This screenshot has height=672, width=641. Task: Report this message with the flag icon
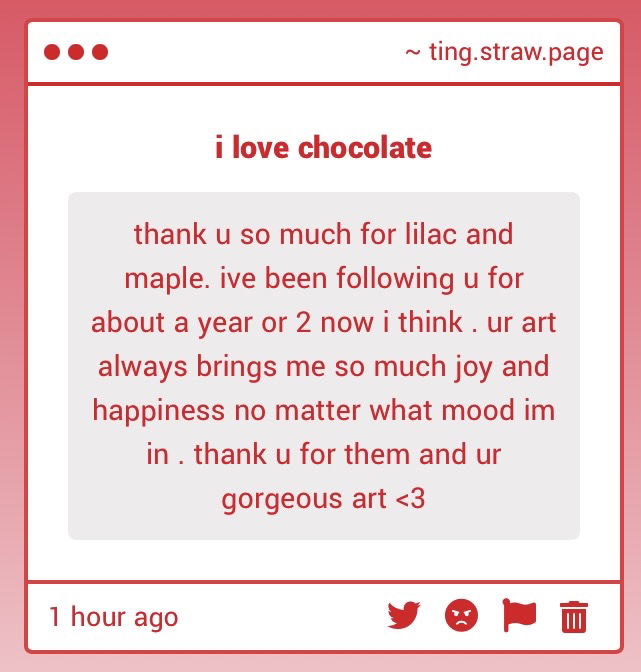pyautogui.click(x=519, y=615)
